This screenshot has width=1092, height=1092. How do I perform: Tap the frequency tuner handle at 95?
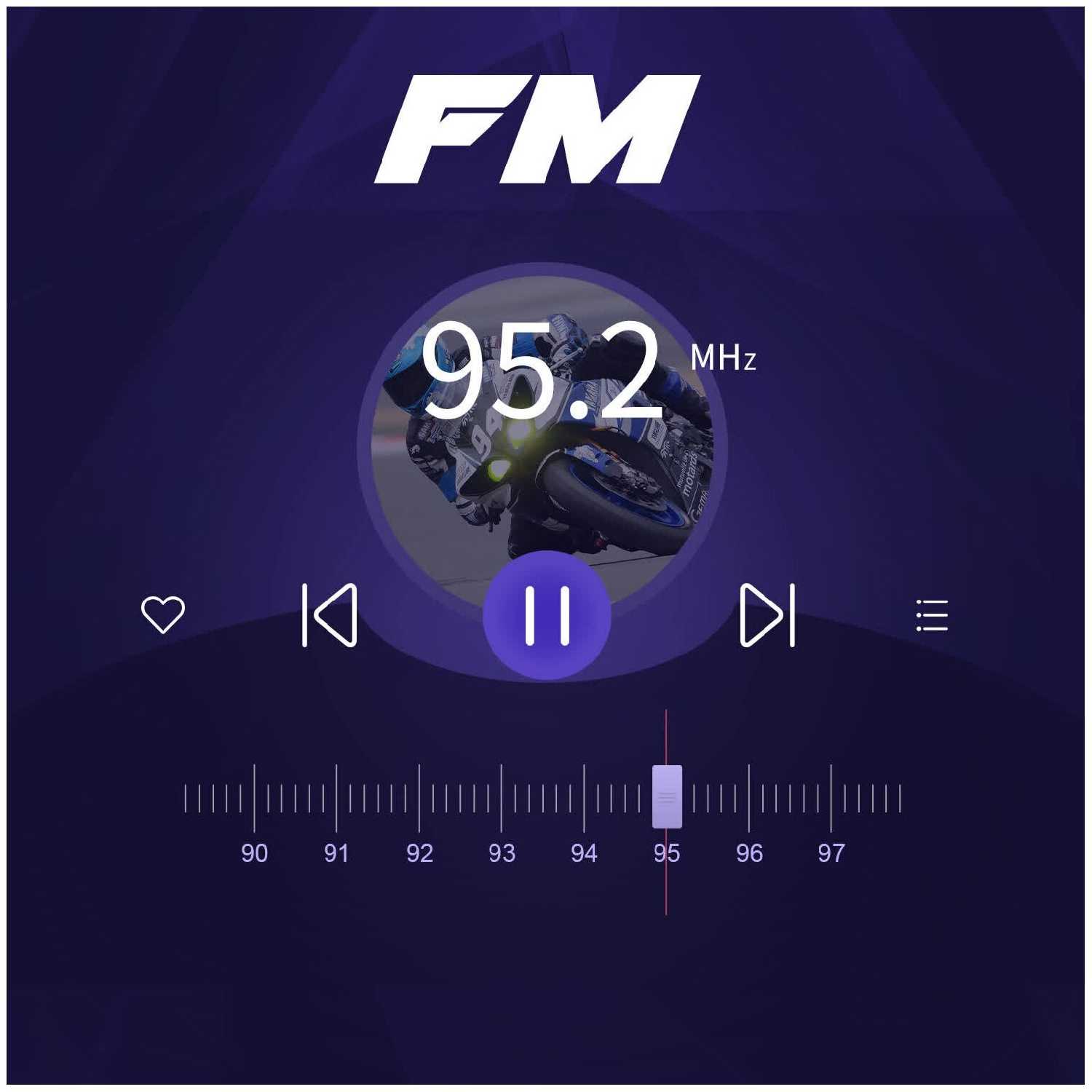(667, 796)
